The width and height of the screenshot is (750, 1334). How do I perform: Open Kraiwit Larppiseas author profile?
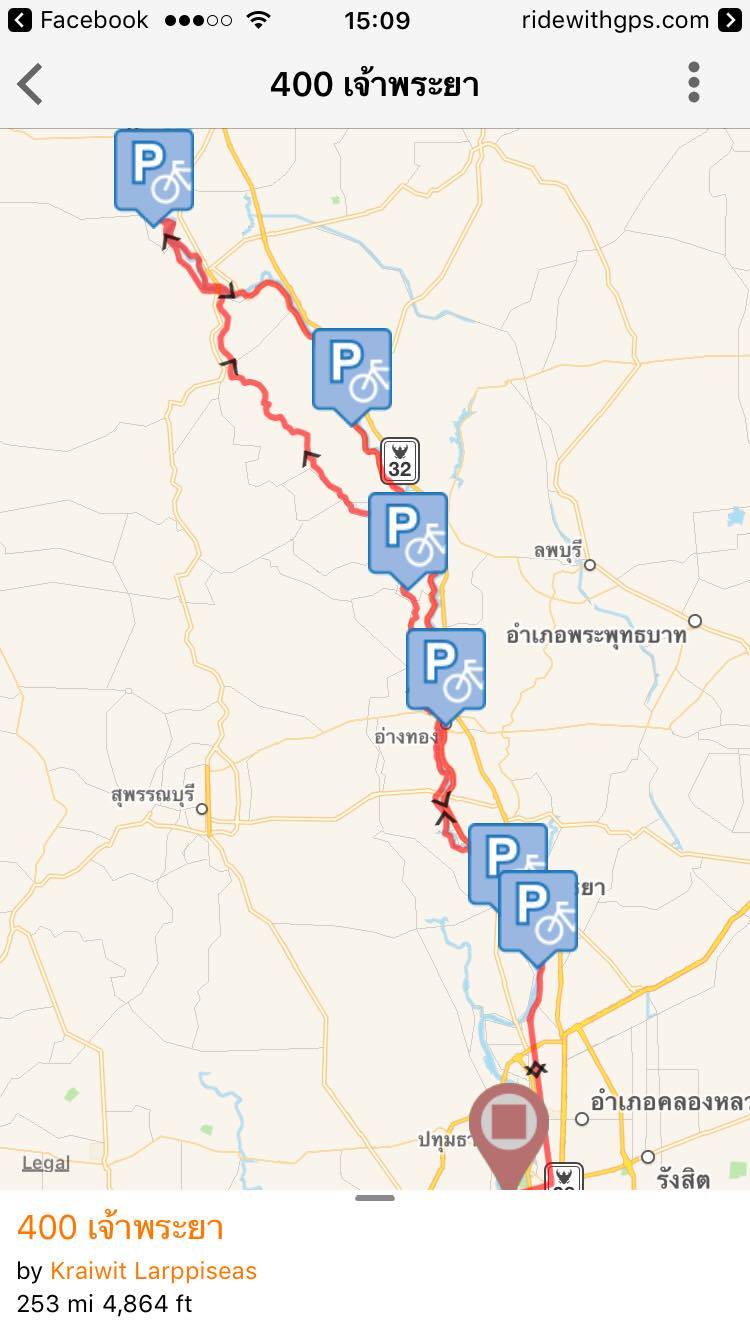tap(153, 1271)
